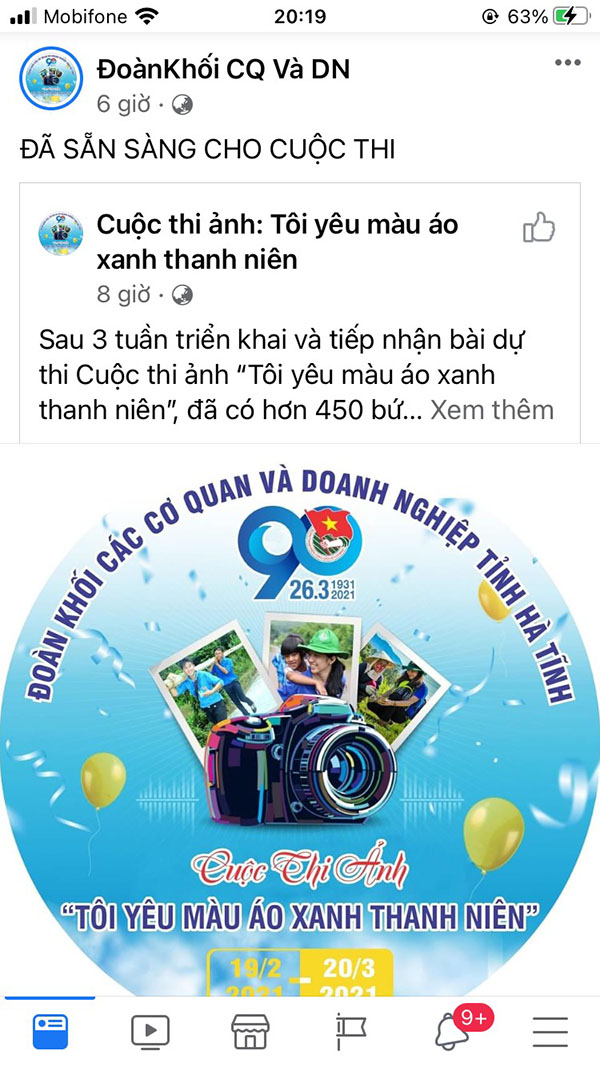Like the Cuộc thi ảnh page via thumbs-up
This screenshot has height=1067, width=600.
(x=539, y=229)
